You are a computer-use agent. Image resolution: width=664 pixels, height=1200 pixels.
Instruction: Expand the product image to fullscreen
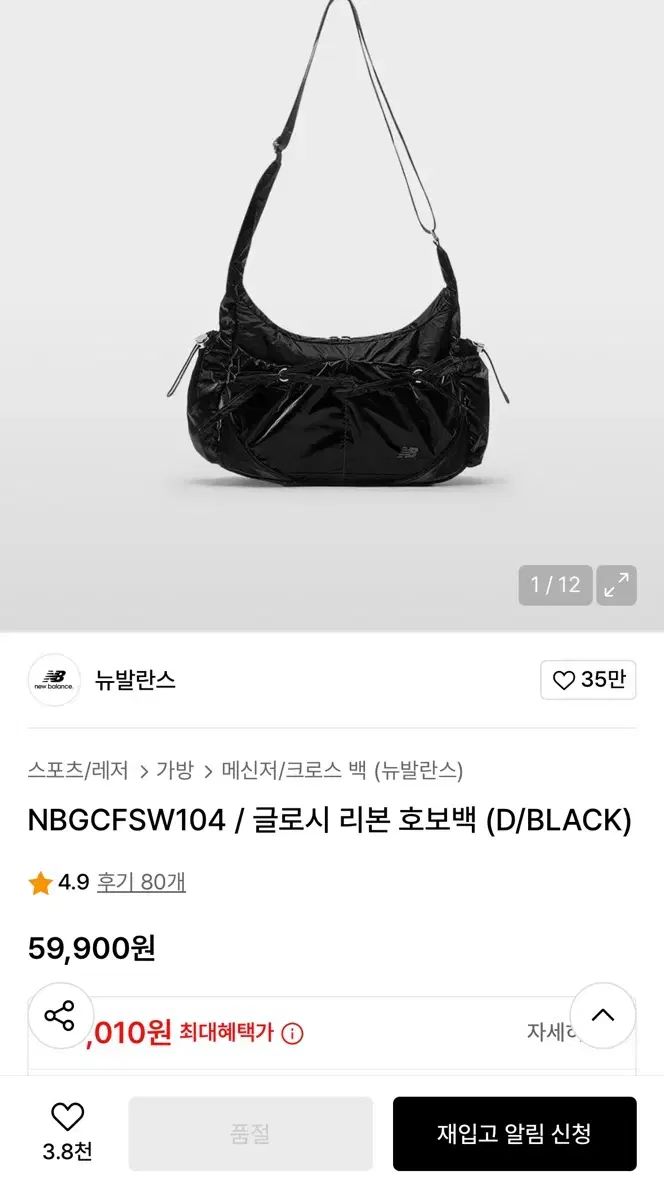pyautogui.click(x=617, y=585)
